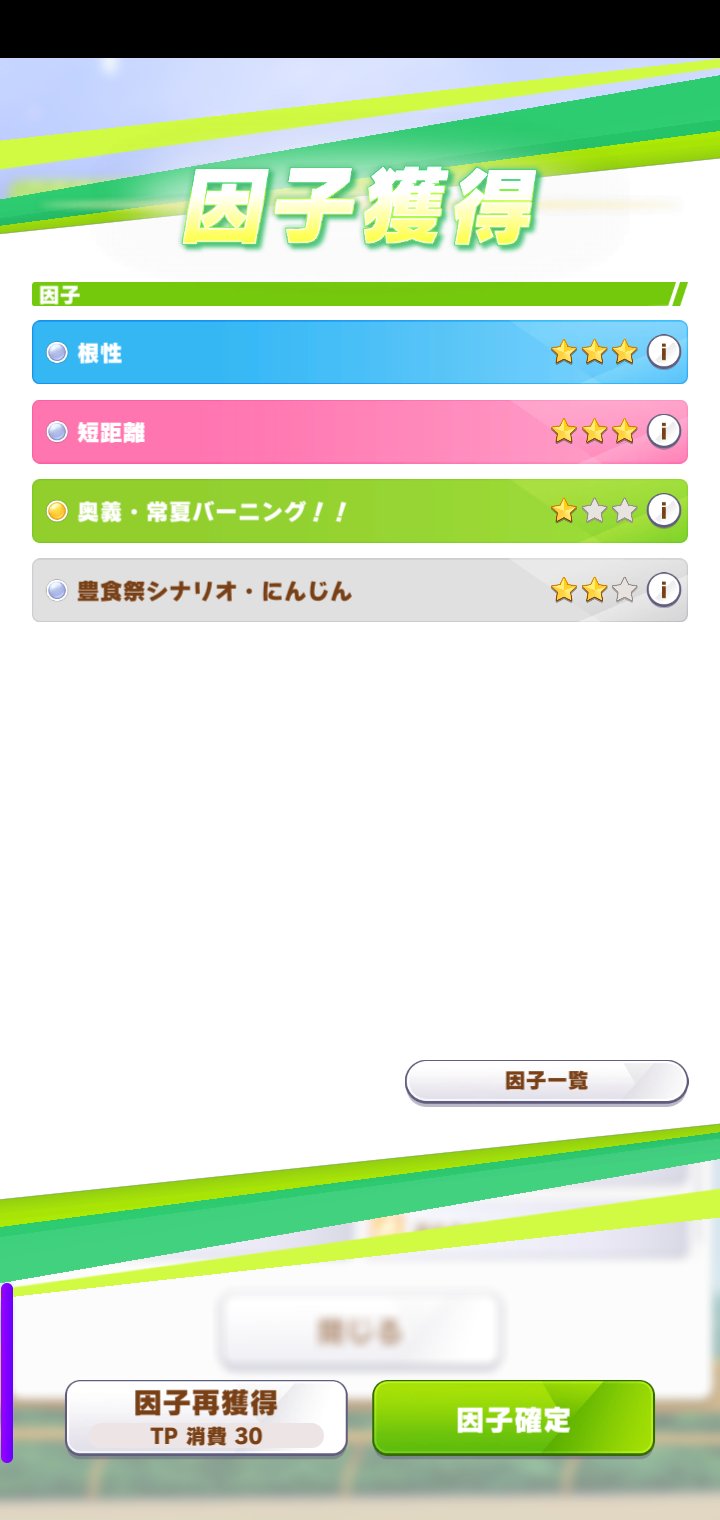Tap 因子再獲得 to reroll for 30 TP
The height and width of the screenshot is (1520, 720).
pyautogui.click(x=206, y=1417)
